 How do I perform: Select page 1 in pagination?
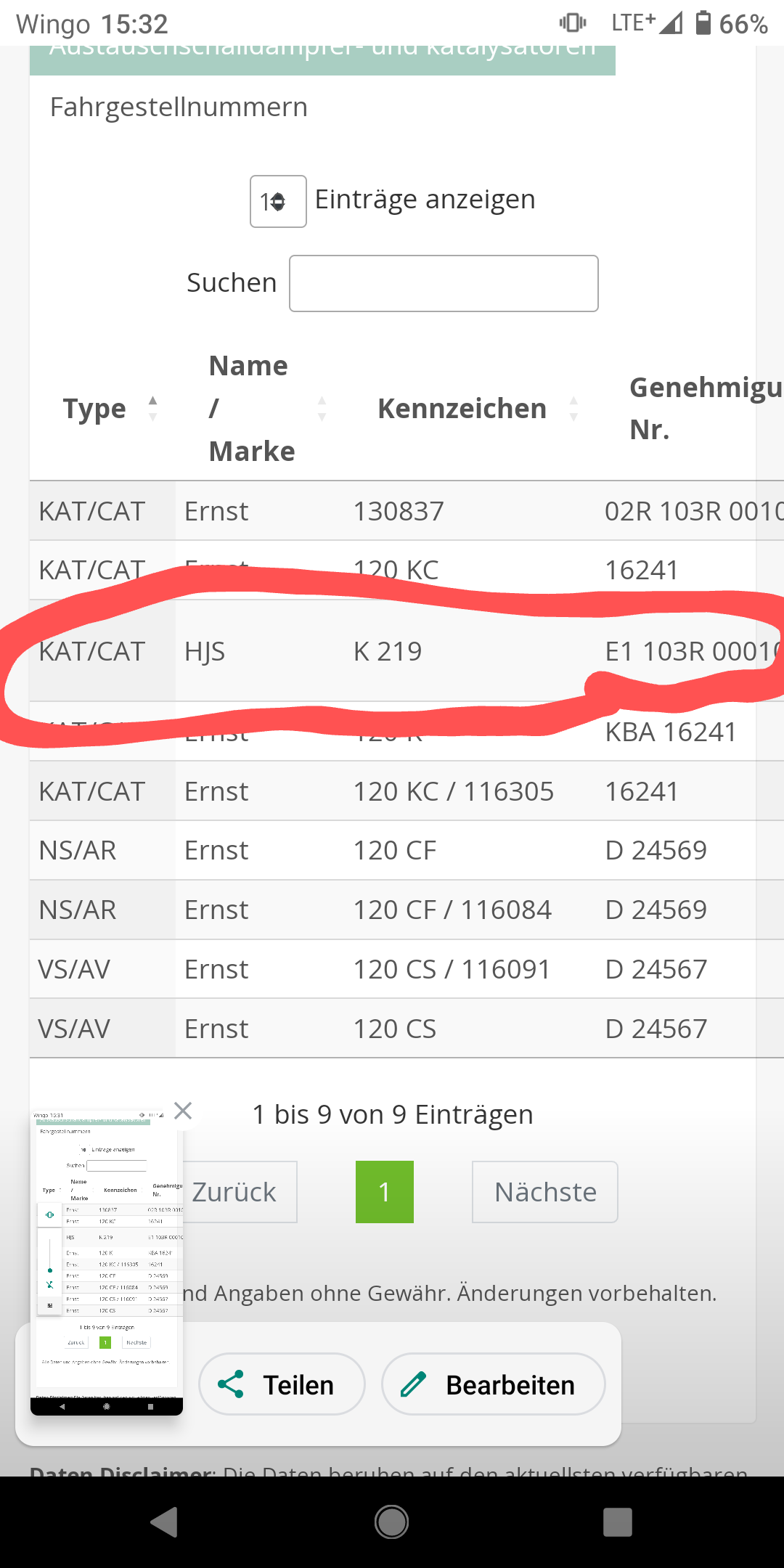pyautogui.click(x=385, y=1192)
